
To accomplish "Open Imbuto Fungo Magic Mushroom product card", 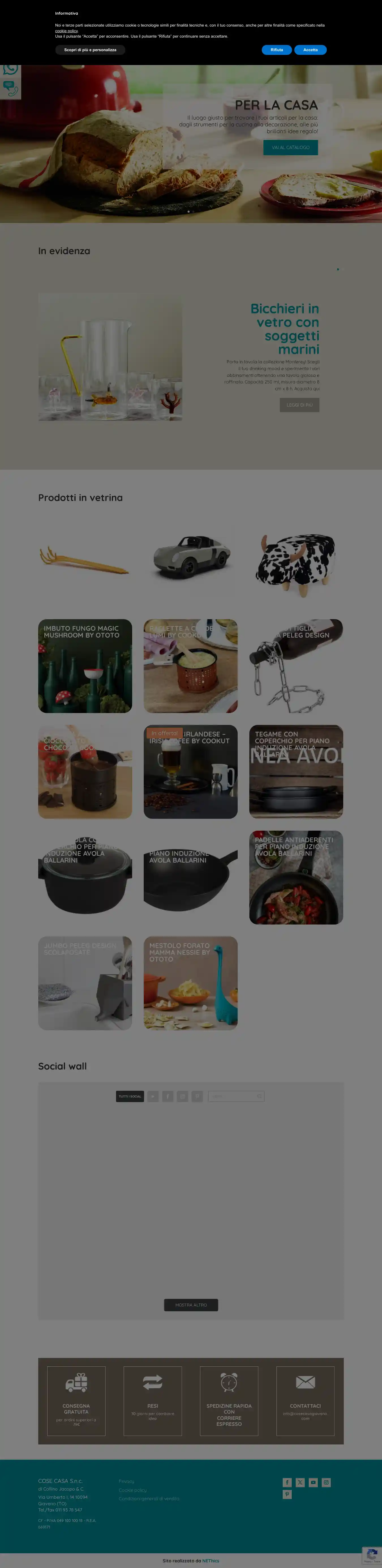I will click(x=85, y=665).
